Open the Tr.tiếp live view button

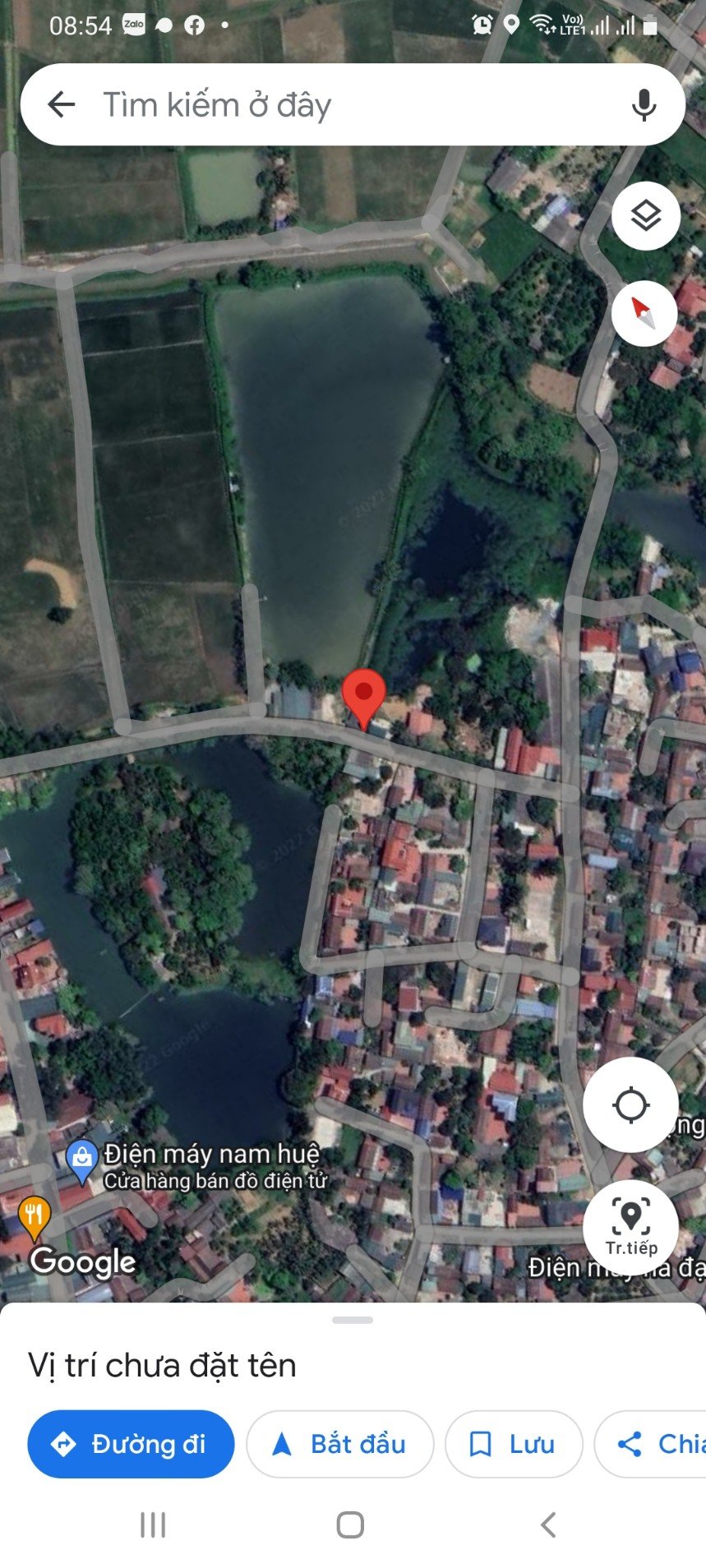630,1227
